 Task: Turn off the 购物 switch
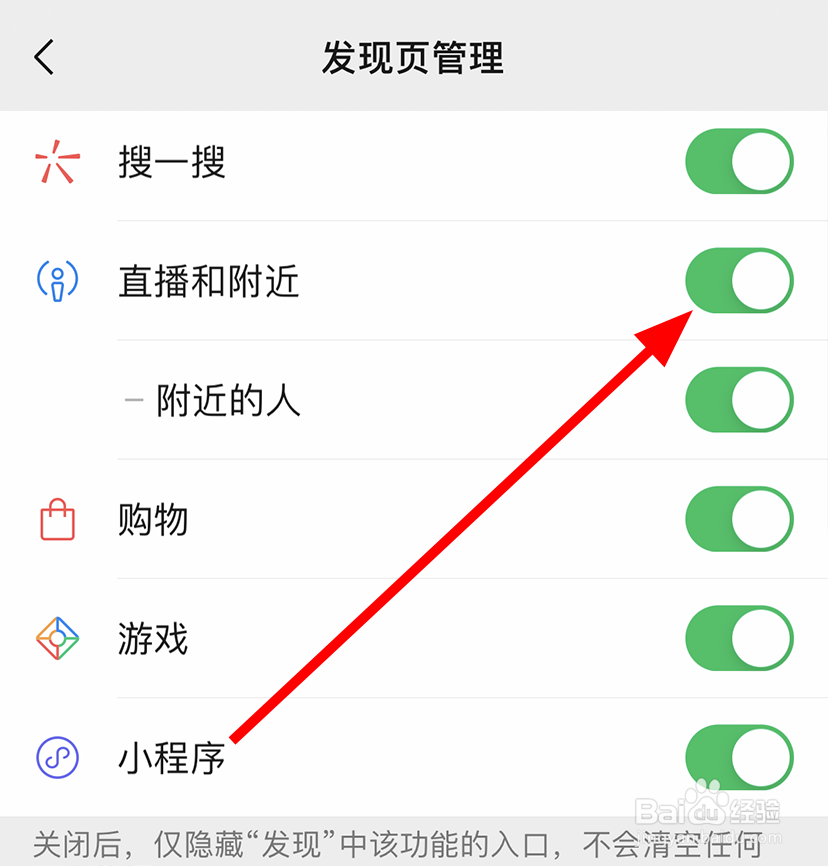739,519
